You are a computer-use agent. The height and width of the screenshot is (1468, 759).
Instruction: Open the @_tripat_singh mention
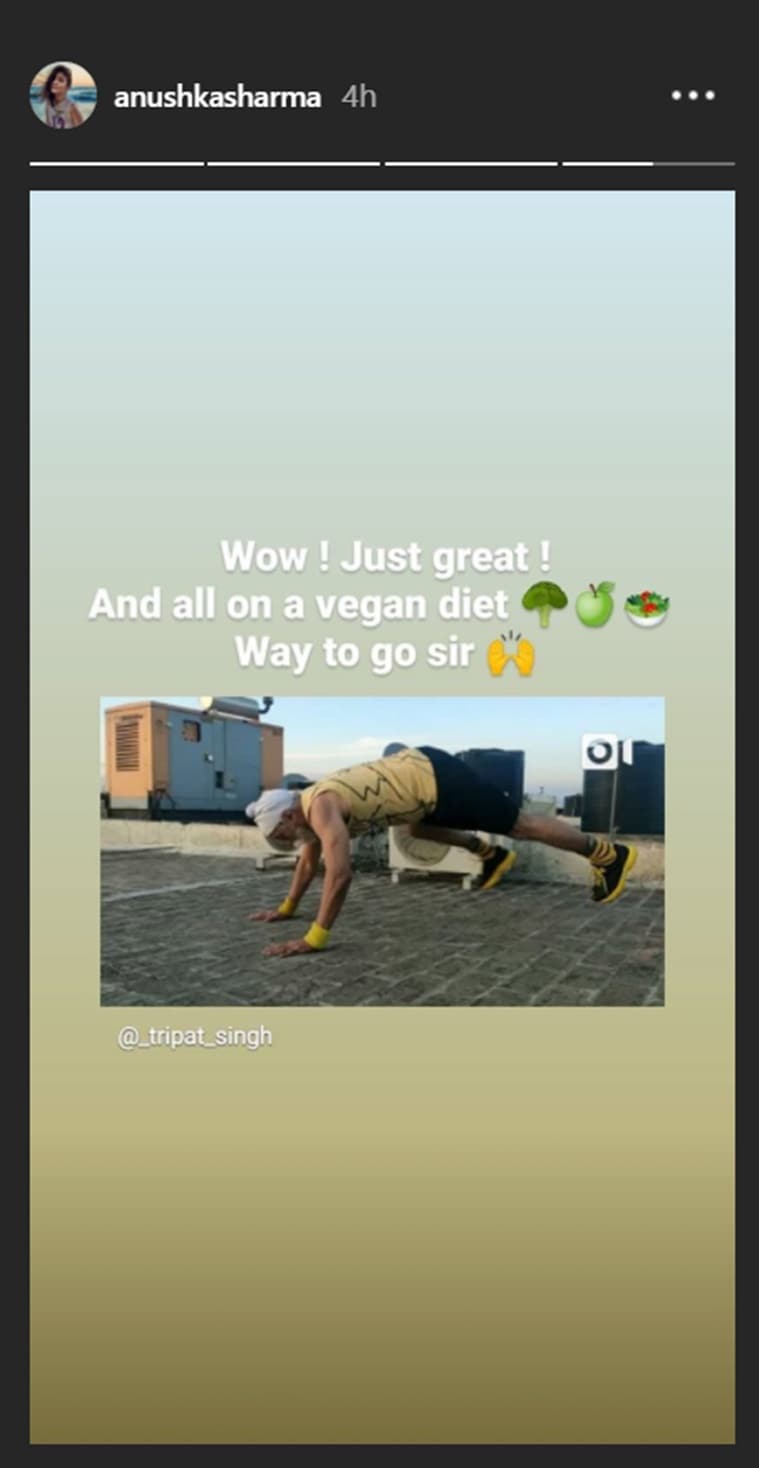pyautogui.click(x=195, y=1037)
